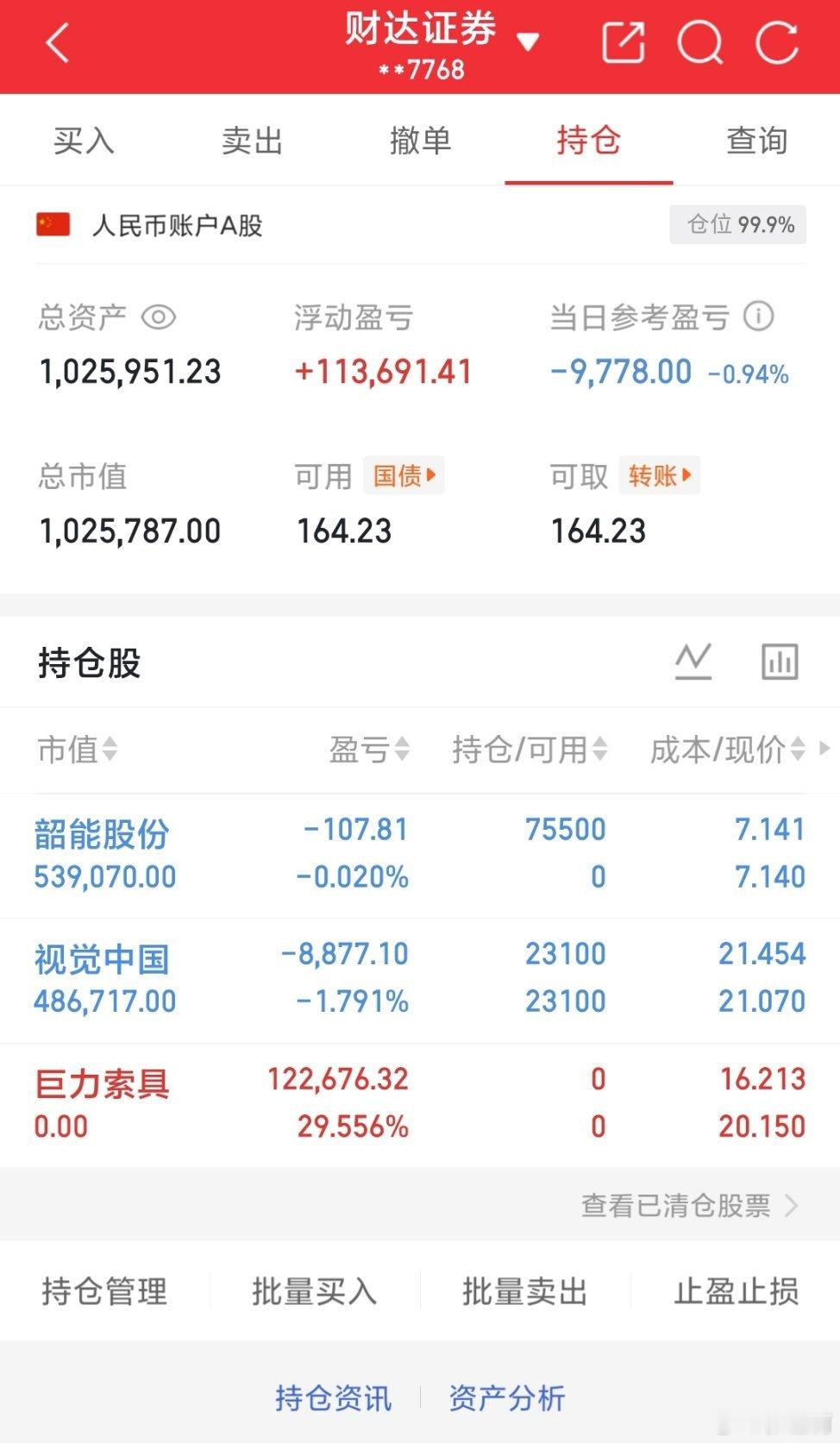Switch to the 买入 tab

[x=84, y=141]
